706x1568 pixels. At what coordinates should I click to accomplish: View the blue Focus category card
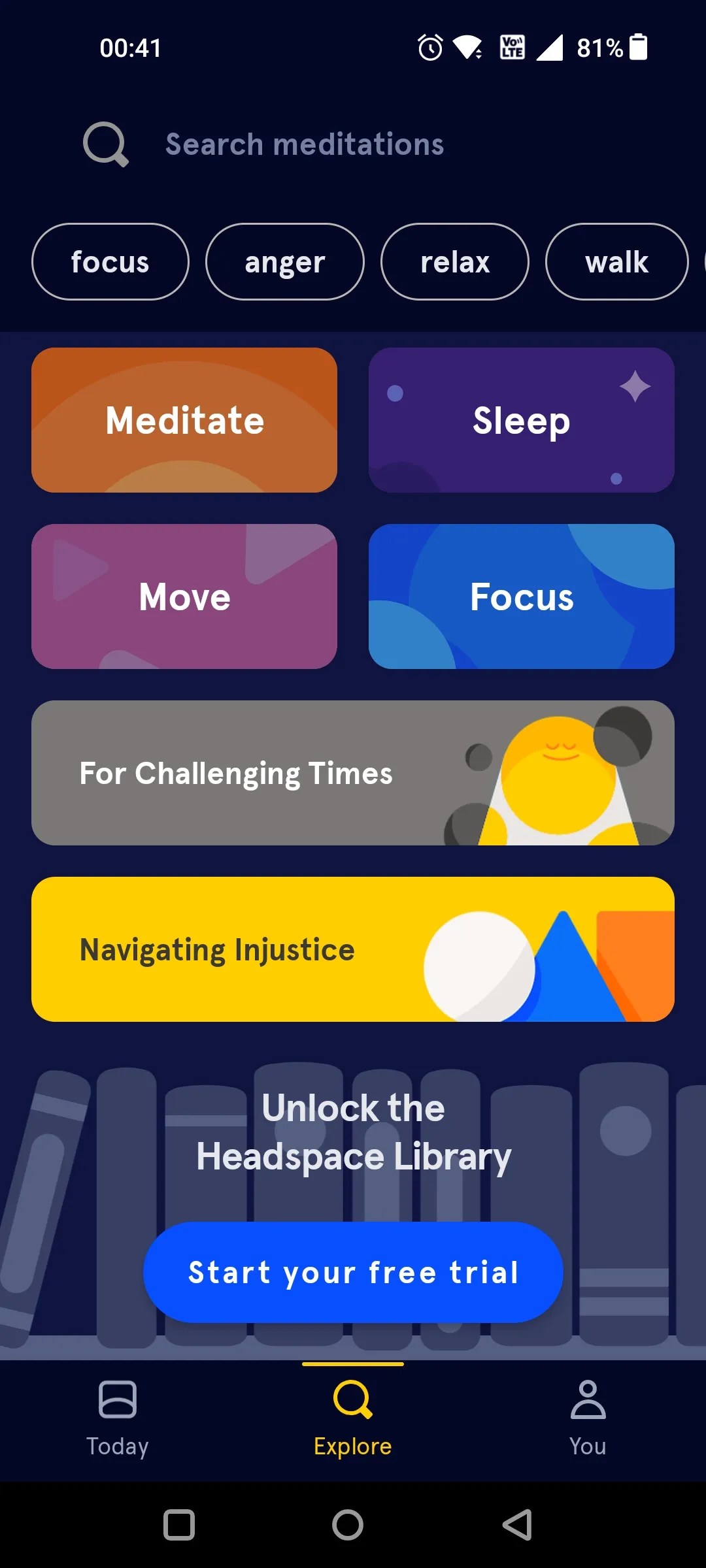[x=521, y=596]
